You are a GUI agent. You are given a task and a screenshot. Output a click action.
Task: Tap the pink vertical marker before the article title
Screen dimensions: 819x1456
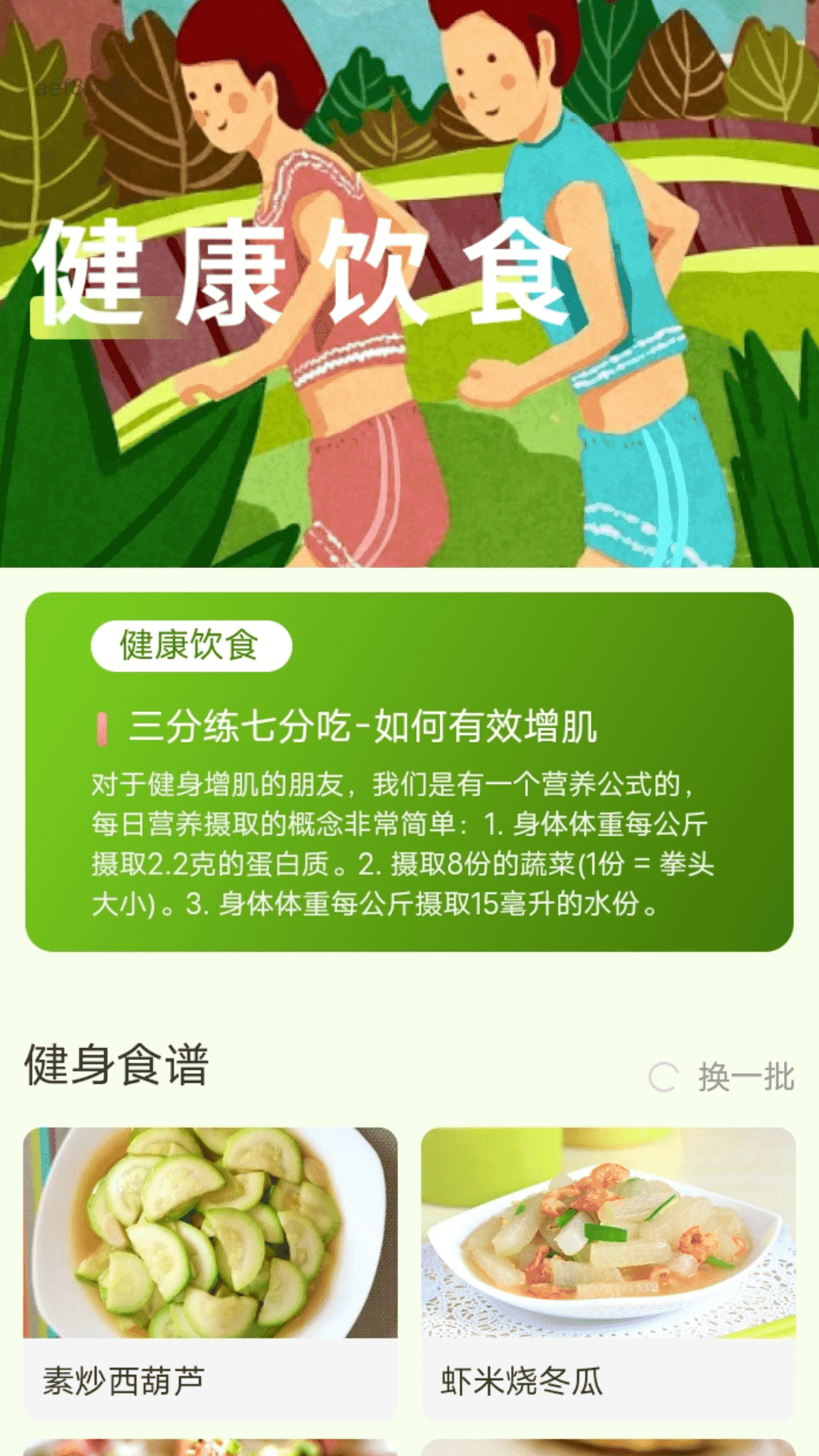pyautogui.click(x=102, y=727)
